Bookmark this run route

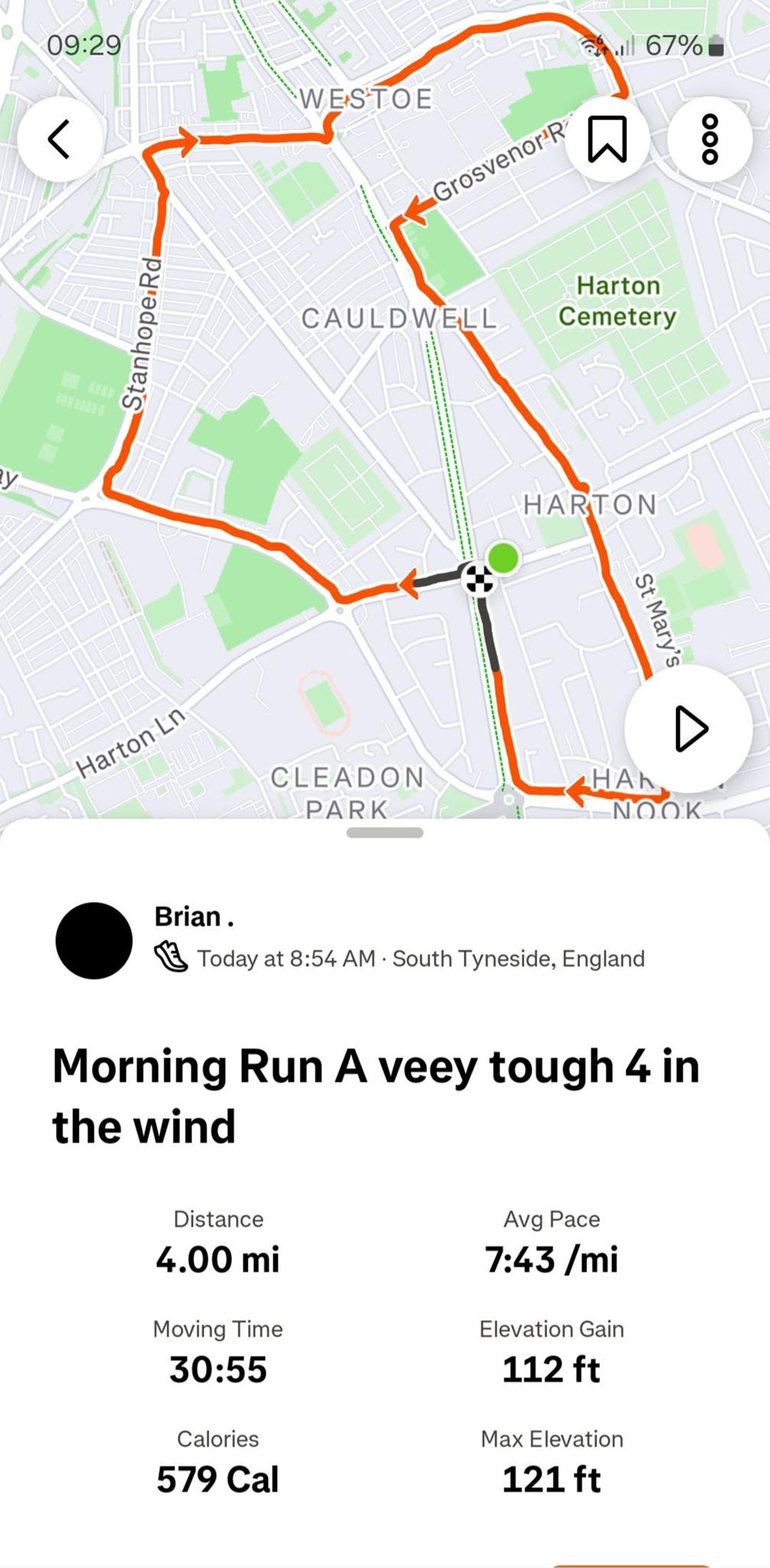tap(607, 139)
